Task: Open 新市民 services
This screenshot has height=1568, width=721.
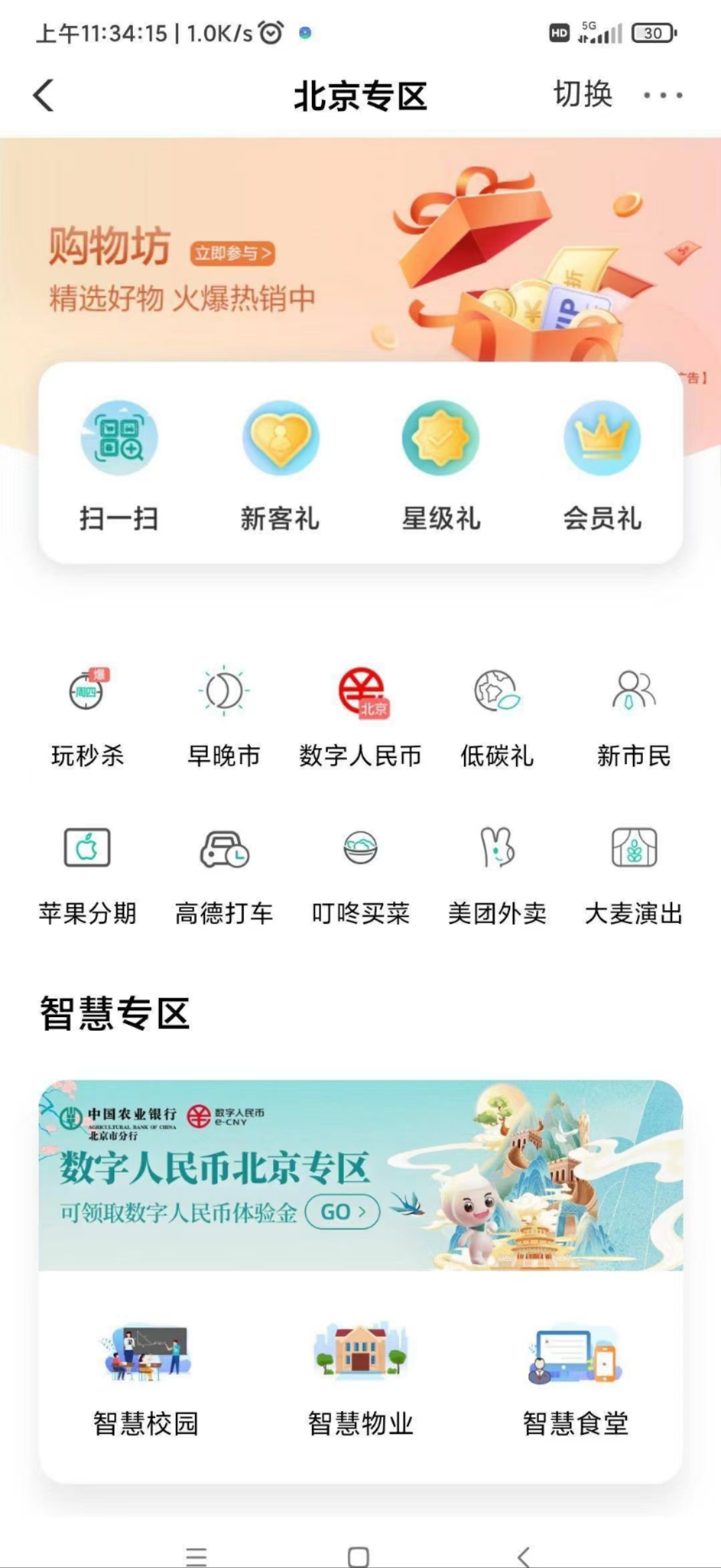Action: click(634, 716)
